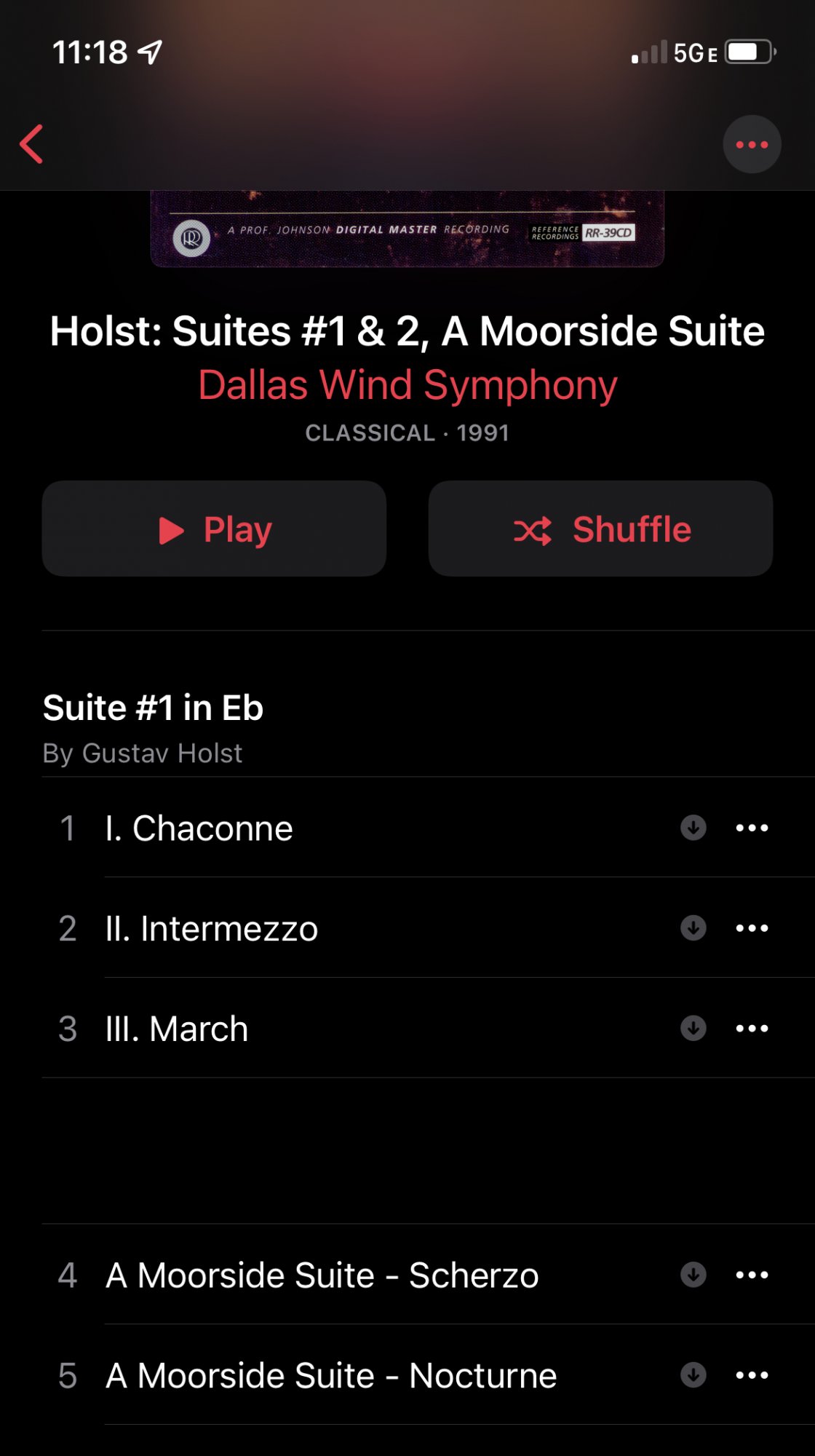Open Dallas Wind Symphony artist page
The height and width of the screenshot is (1456, 815).
click(x=407, y=384)
